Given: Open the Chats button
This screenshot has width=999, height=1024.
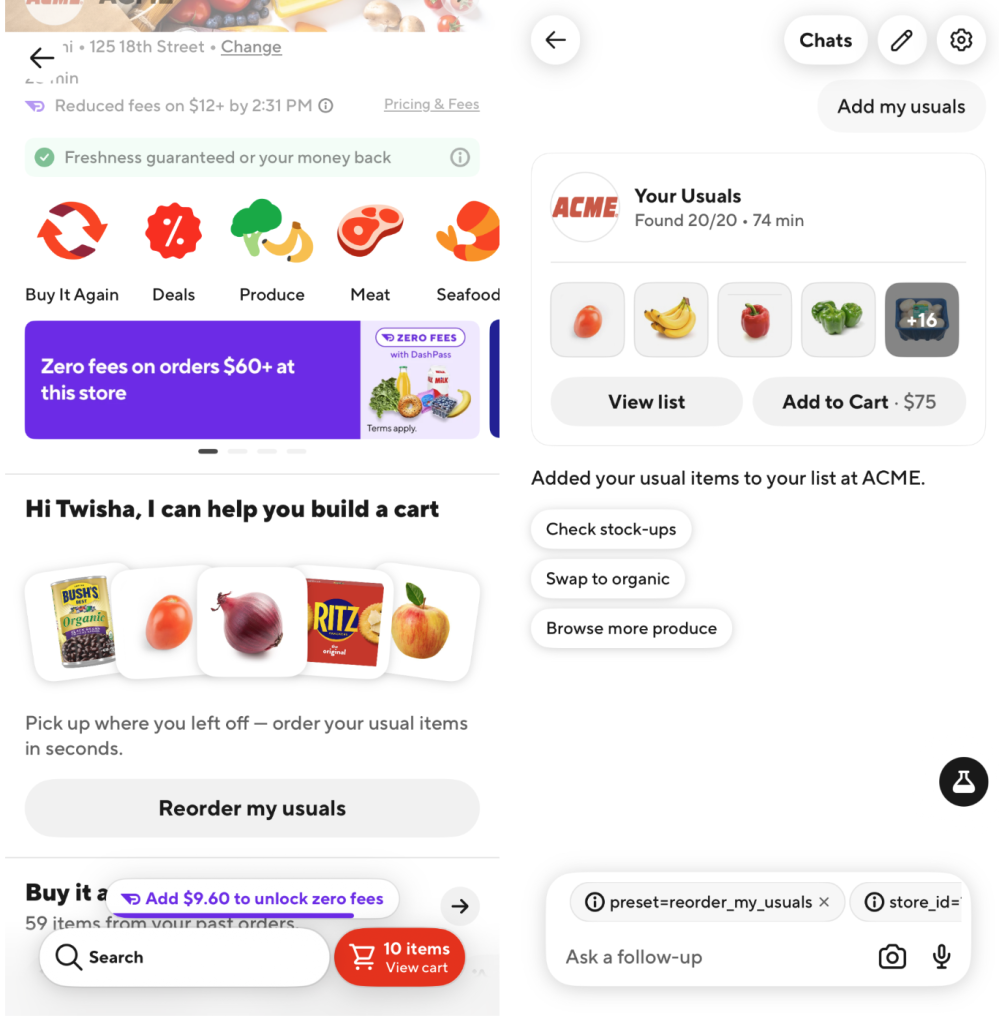Looking at the screenshot, I should pyautogui.click(x=825, y=40).
